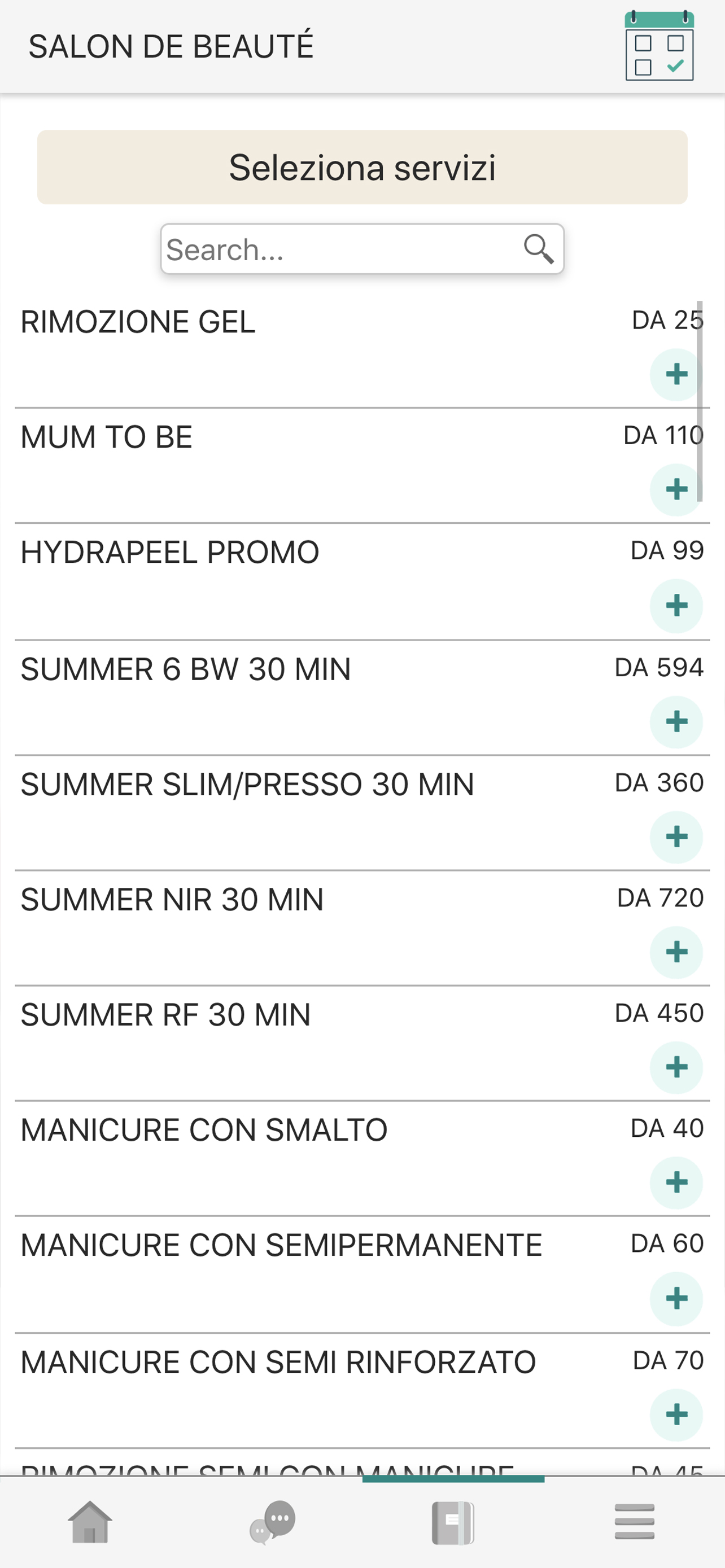
Task: Tap the search magnifier icon
Action: [538, 249]
